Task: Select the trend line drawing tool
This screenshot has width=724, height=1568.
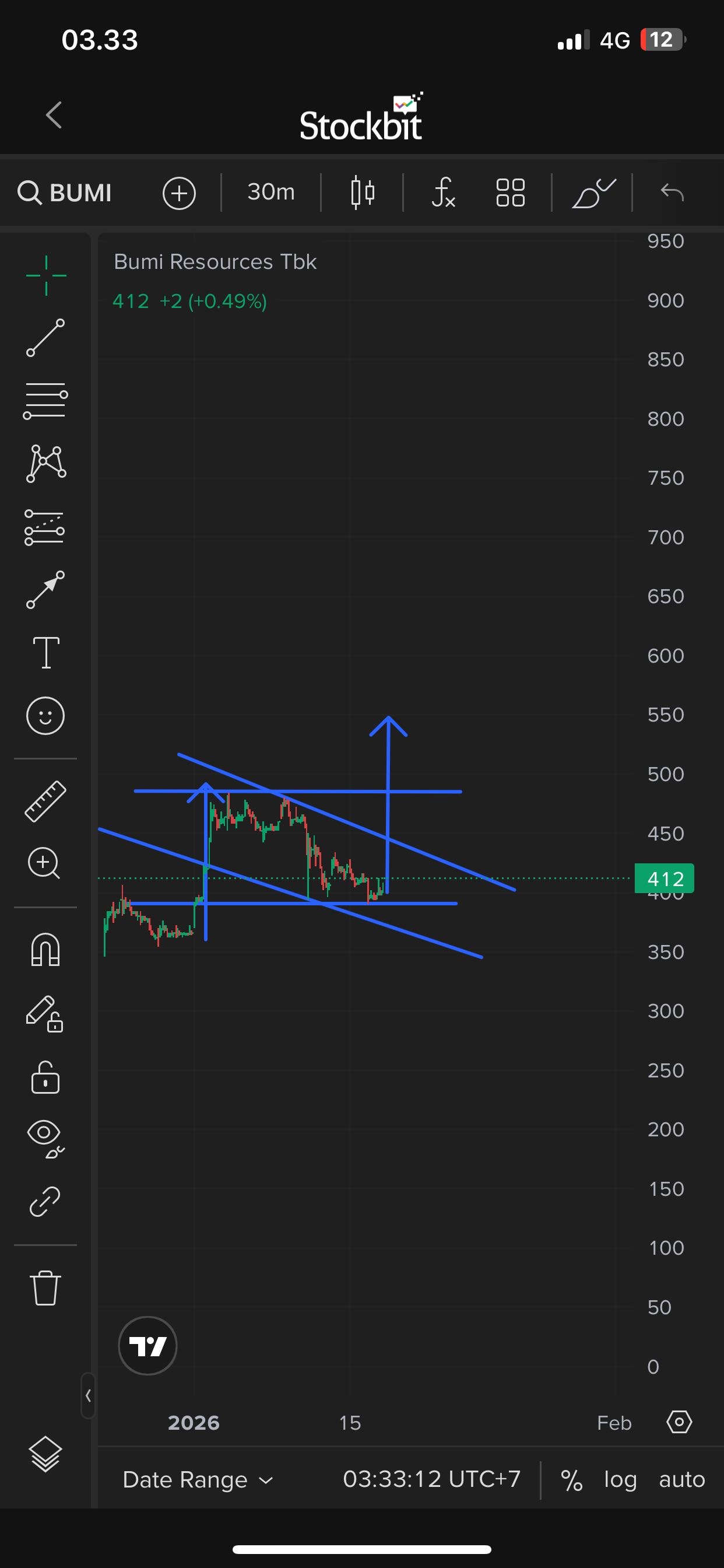Action: click(45, 338)
